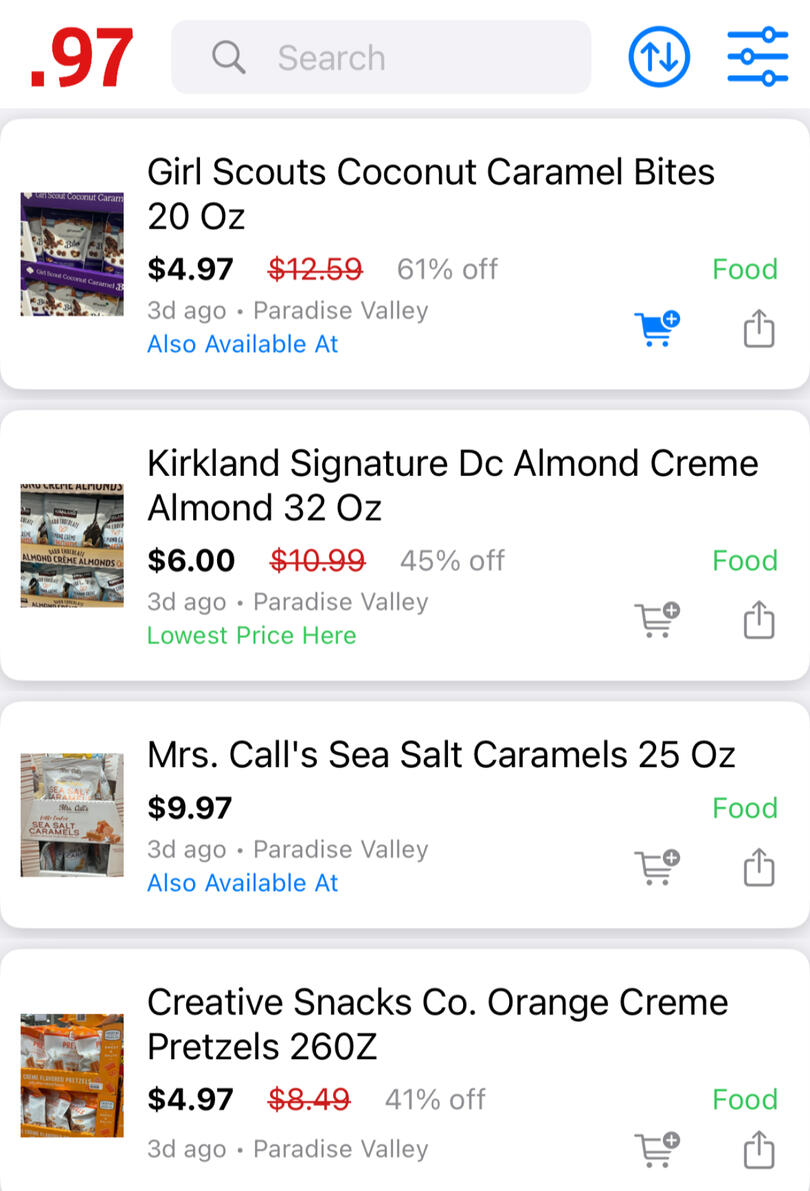This screenshot has height=1191, width=810.
Task: Add Girl Scouts Coconut Caramel Bites to cart
Action: [x=657, y=328]
